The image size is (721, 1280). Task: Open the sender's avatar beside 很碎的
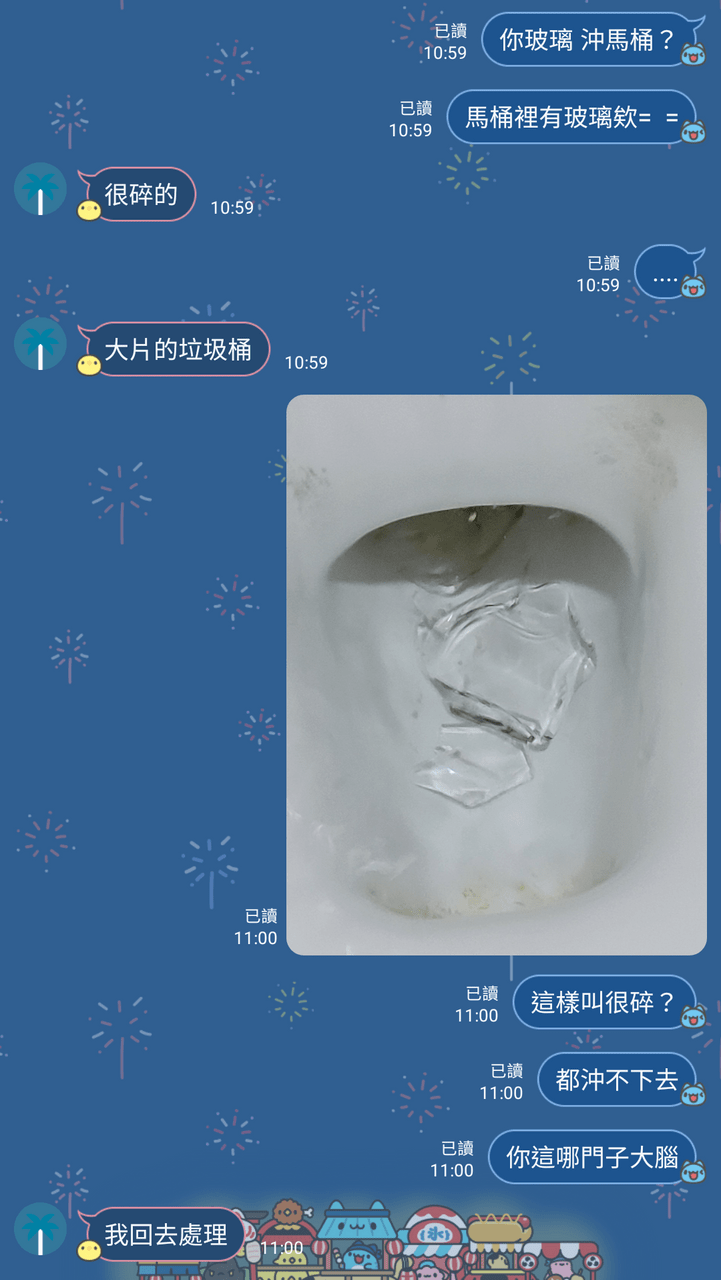pos(40,189)
